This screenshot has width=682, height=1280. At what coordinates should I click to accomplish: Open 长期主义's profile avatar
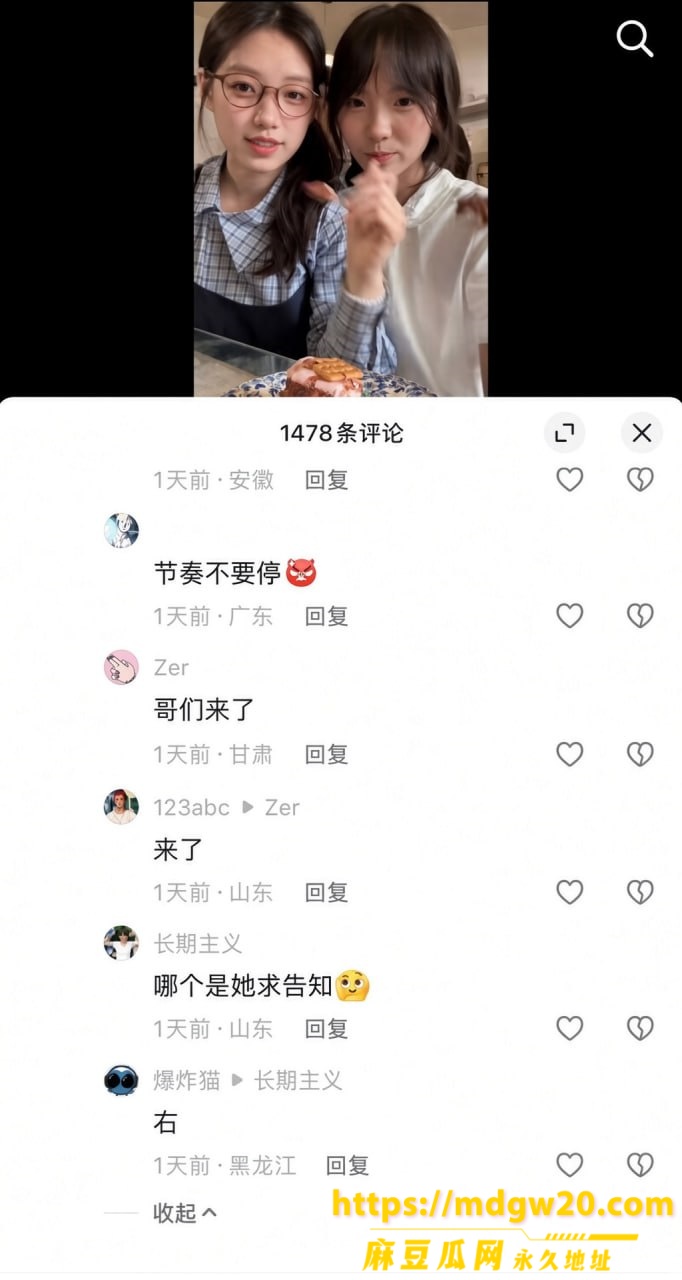click(121, 943)
